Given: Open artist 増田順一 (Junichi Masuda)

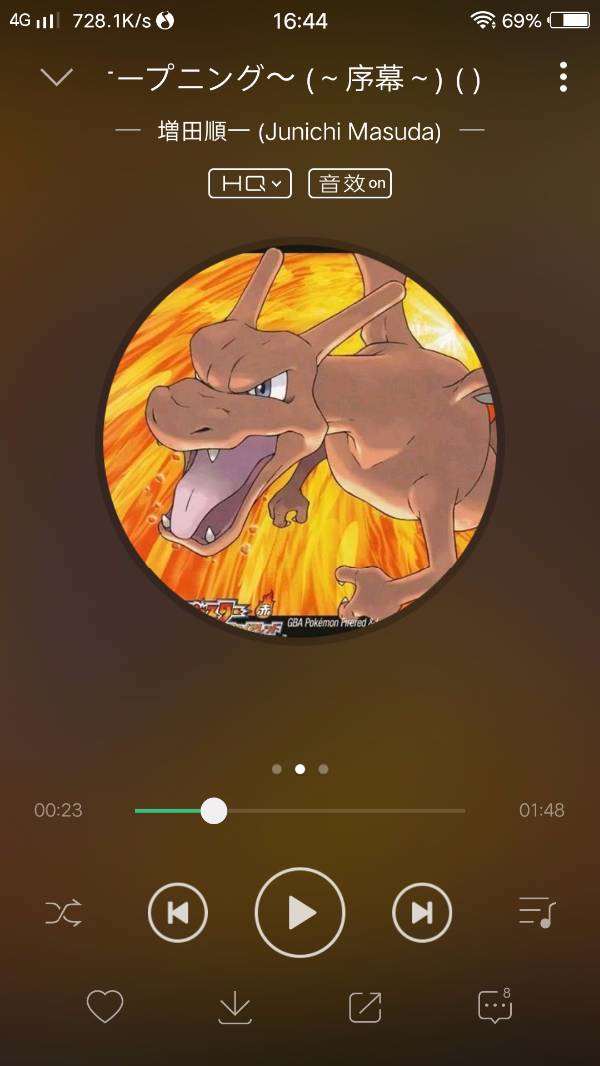Looking at the screenshot, I should click(x=300, y=132).
